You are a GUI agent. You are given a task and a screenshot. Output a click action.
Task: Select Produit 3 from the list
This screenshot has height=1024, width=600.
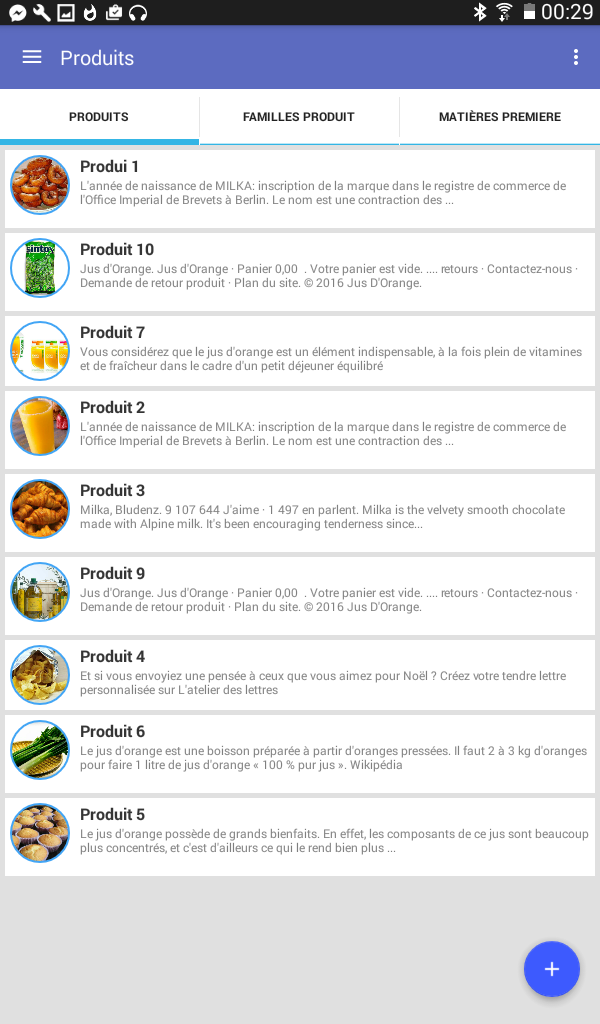[x=300, y=513]
